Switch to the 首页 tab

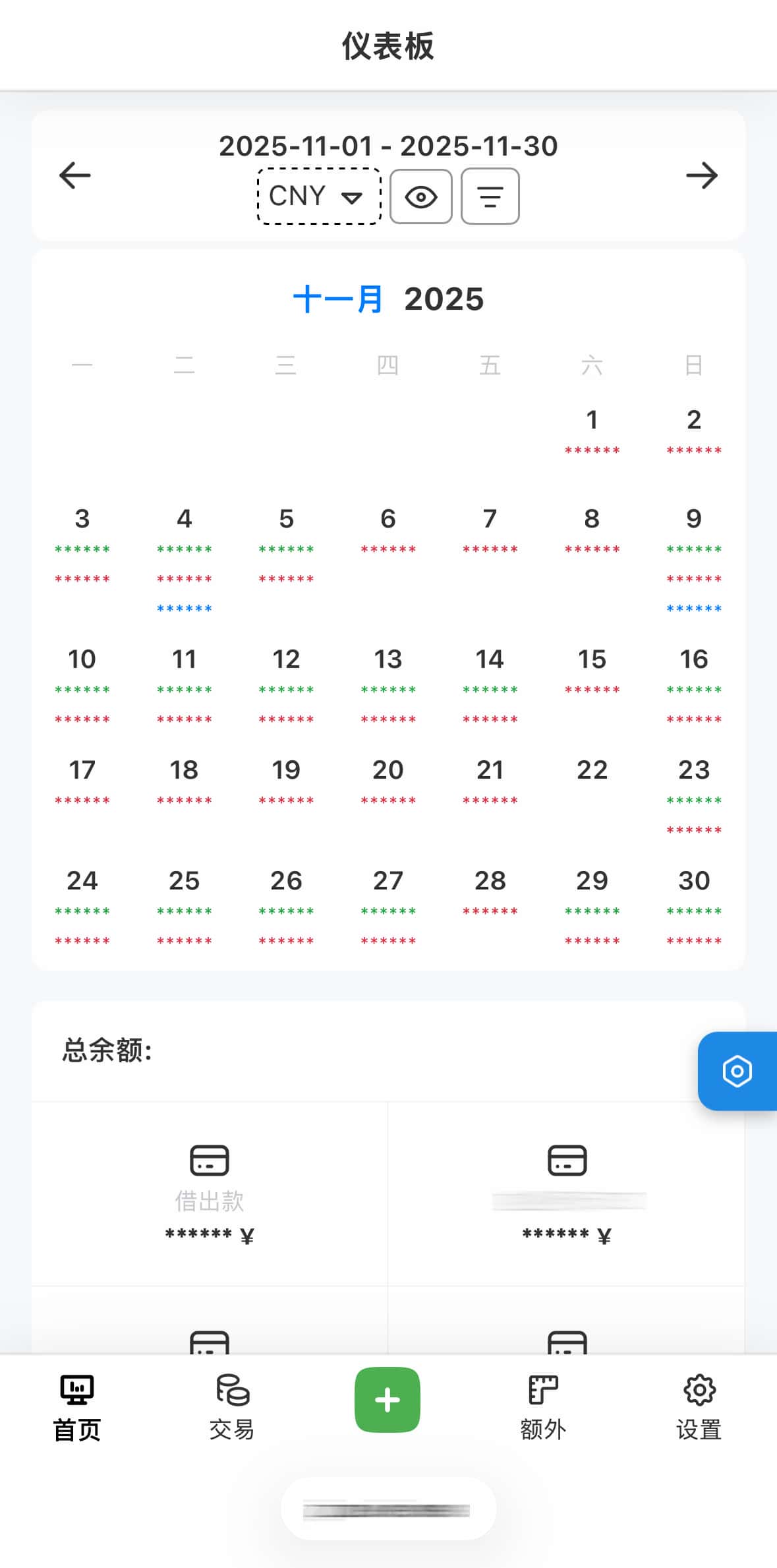[x=77, y=1407]
